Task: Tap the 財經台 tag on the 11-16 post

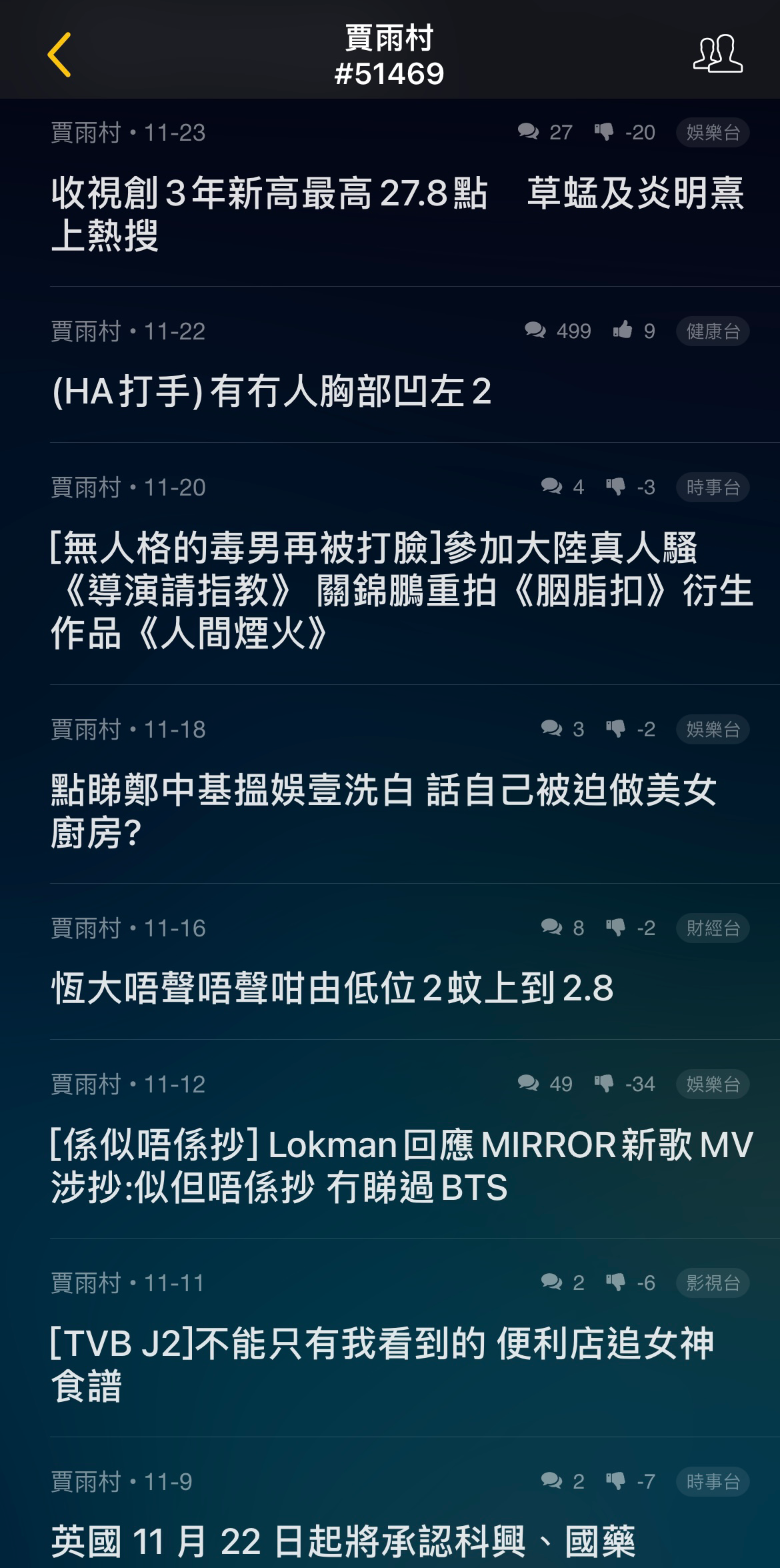Action: pos(713,928)
